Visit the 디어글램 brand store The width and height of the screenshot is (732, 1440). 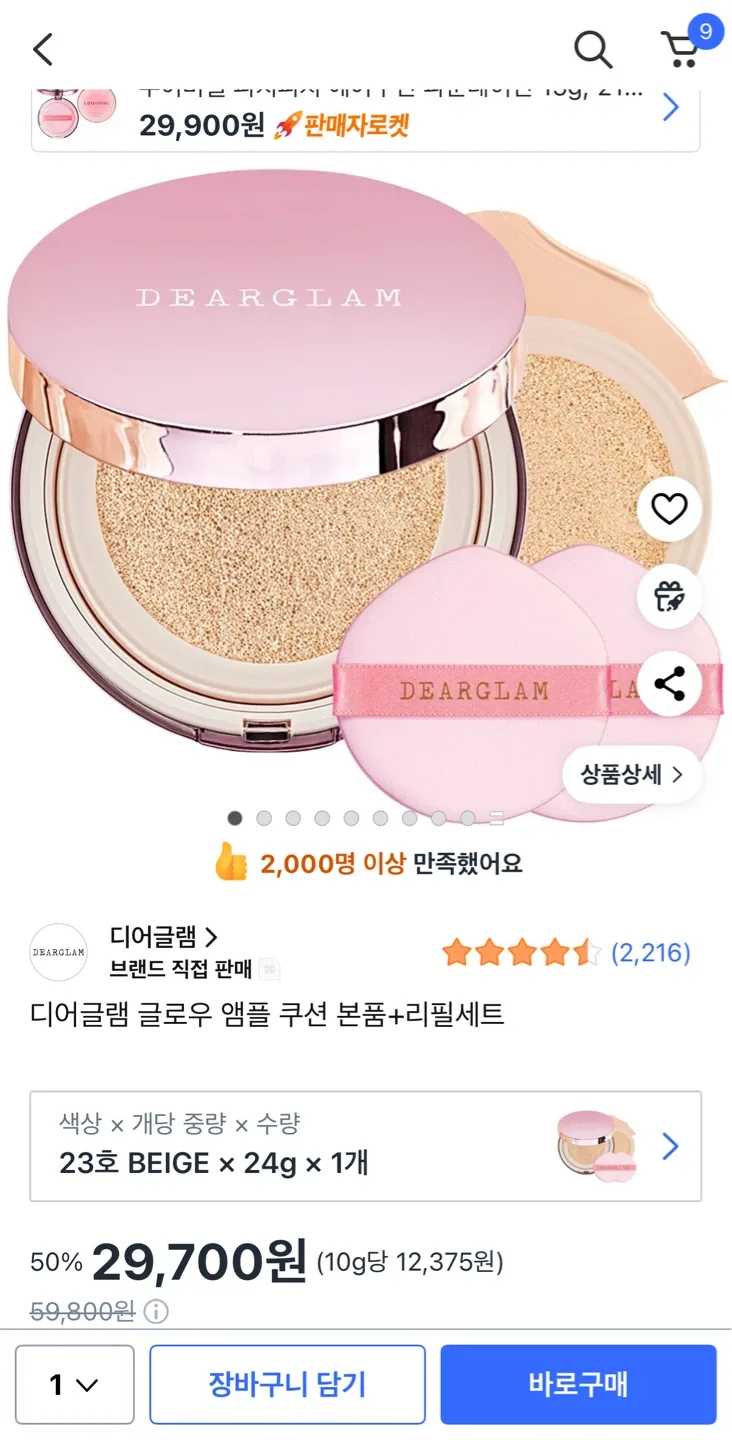pos(163,937)
